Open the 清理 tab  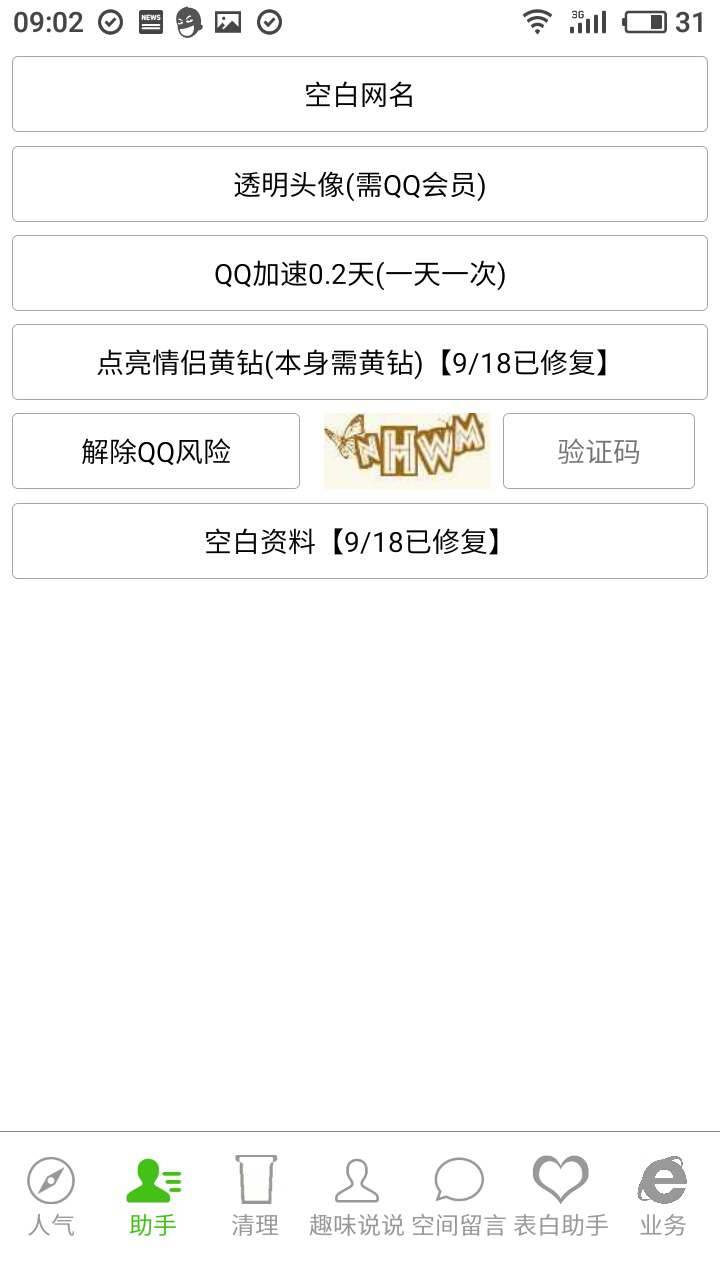click(255, 1196)
